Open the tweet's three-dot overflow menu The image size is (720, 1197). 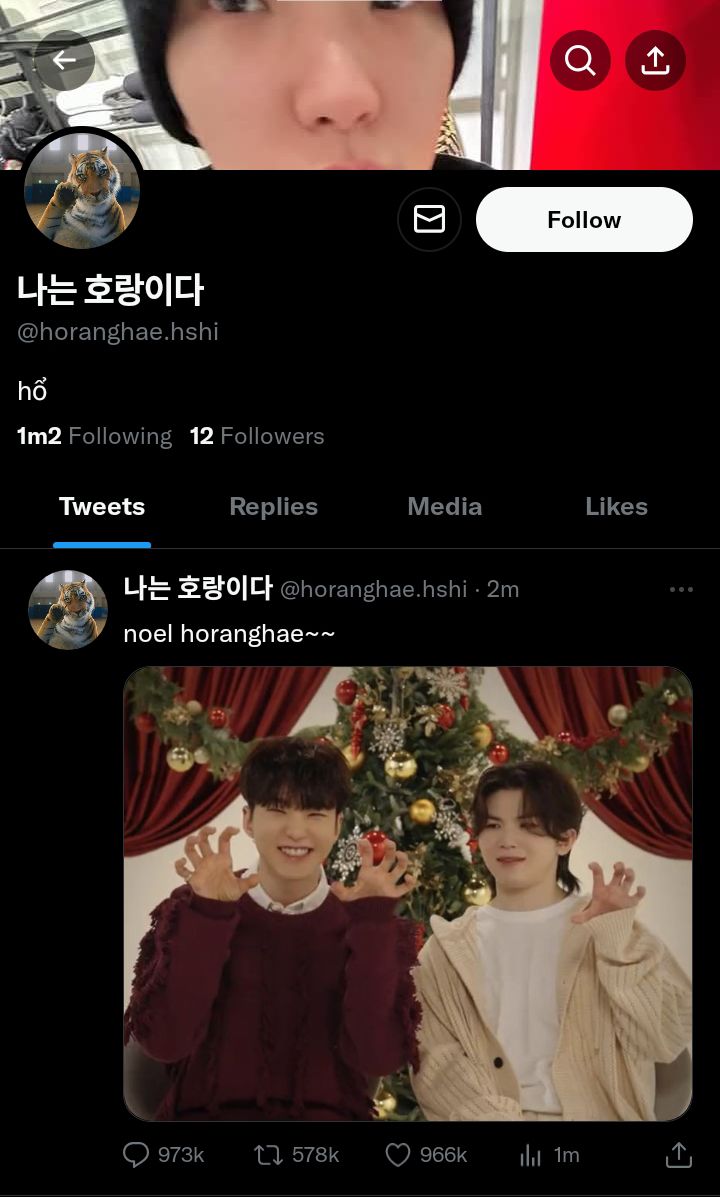pos(681,589)
